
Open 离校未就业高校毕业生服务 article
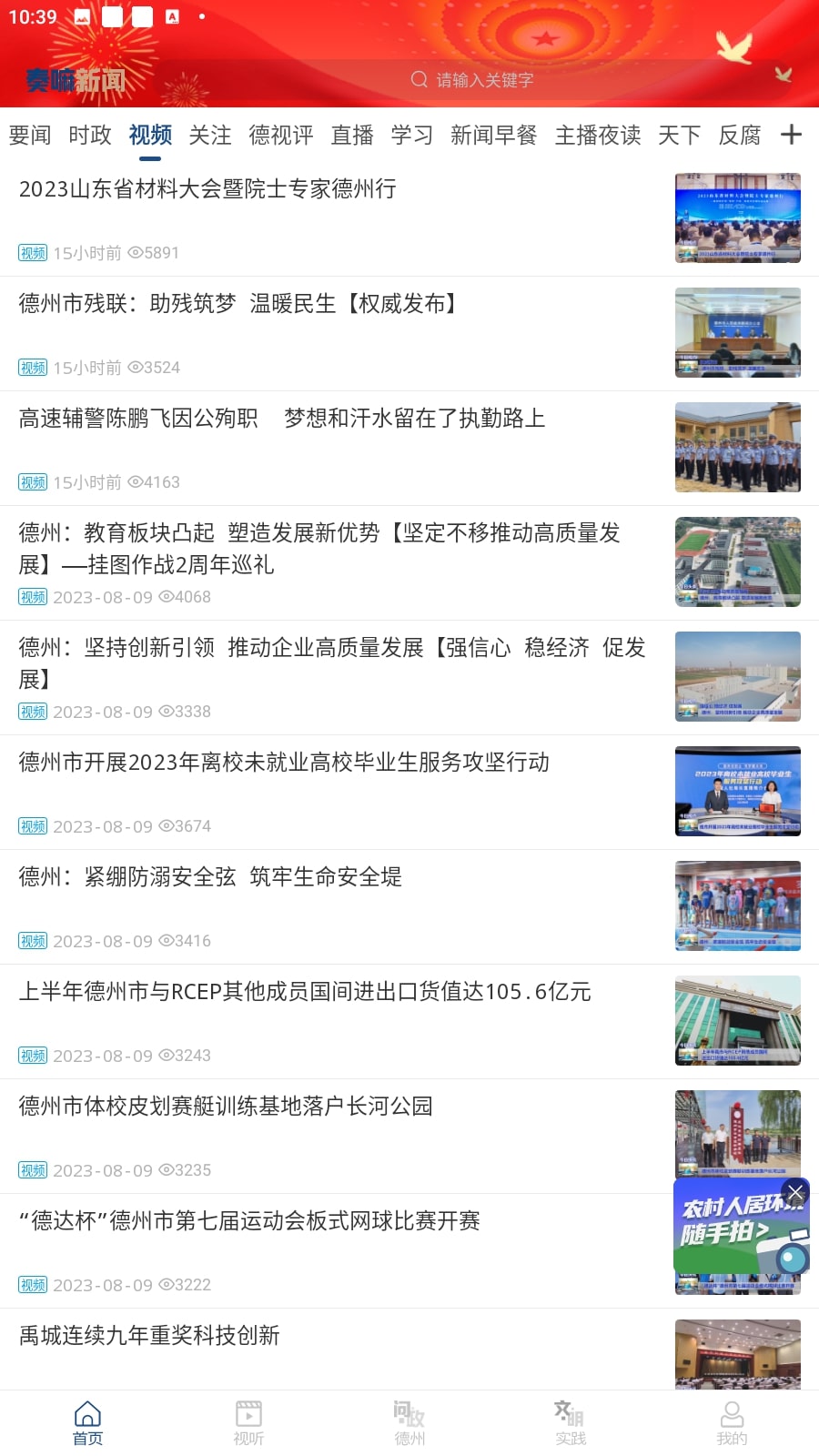(284, 763)
